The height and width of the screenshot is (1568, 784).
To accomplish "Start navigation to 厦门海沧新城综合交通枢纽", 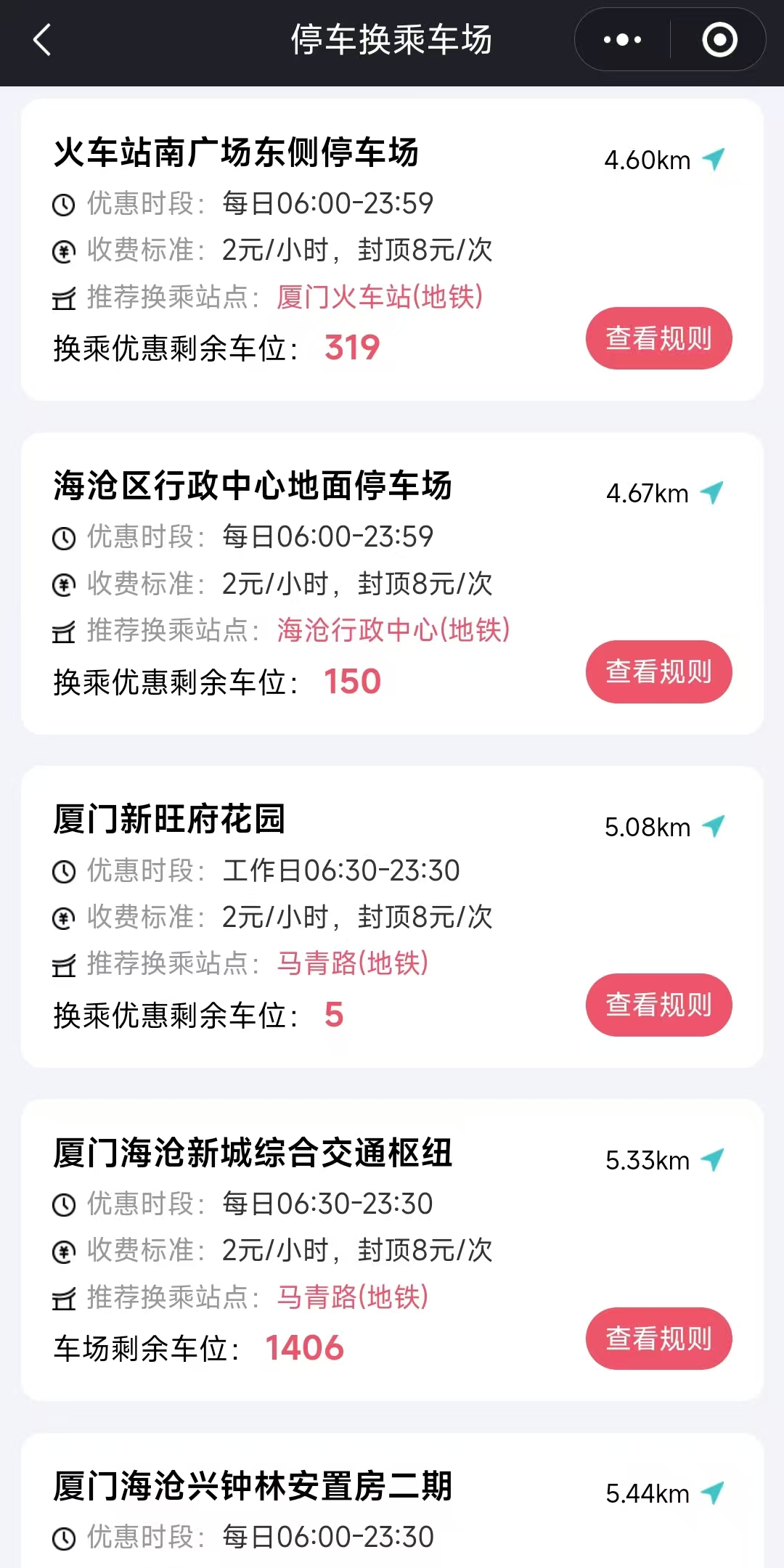I will (x=713, y=1160).
